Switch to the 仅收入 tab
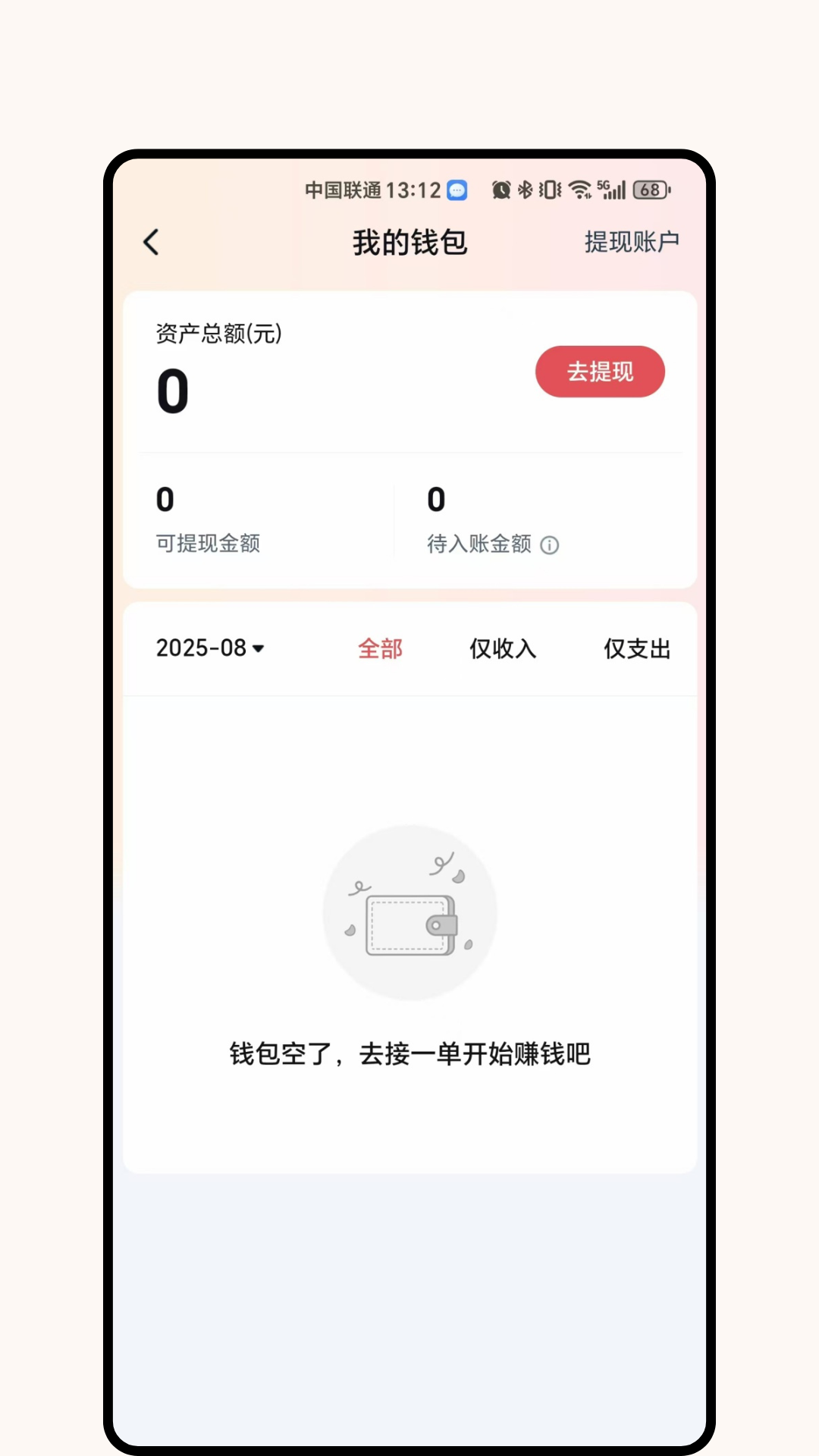The image size is (819, 1456). point(503,648)
